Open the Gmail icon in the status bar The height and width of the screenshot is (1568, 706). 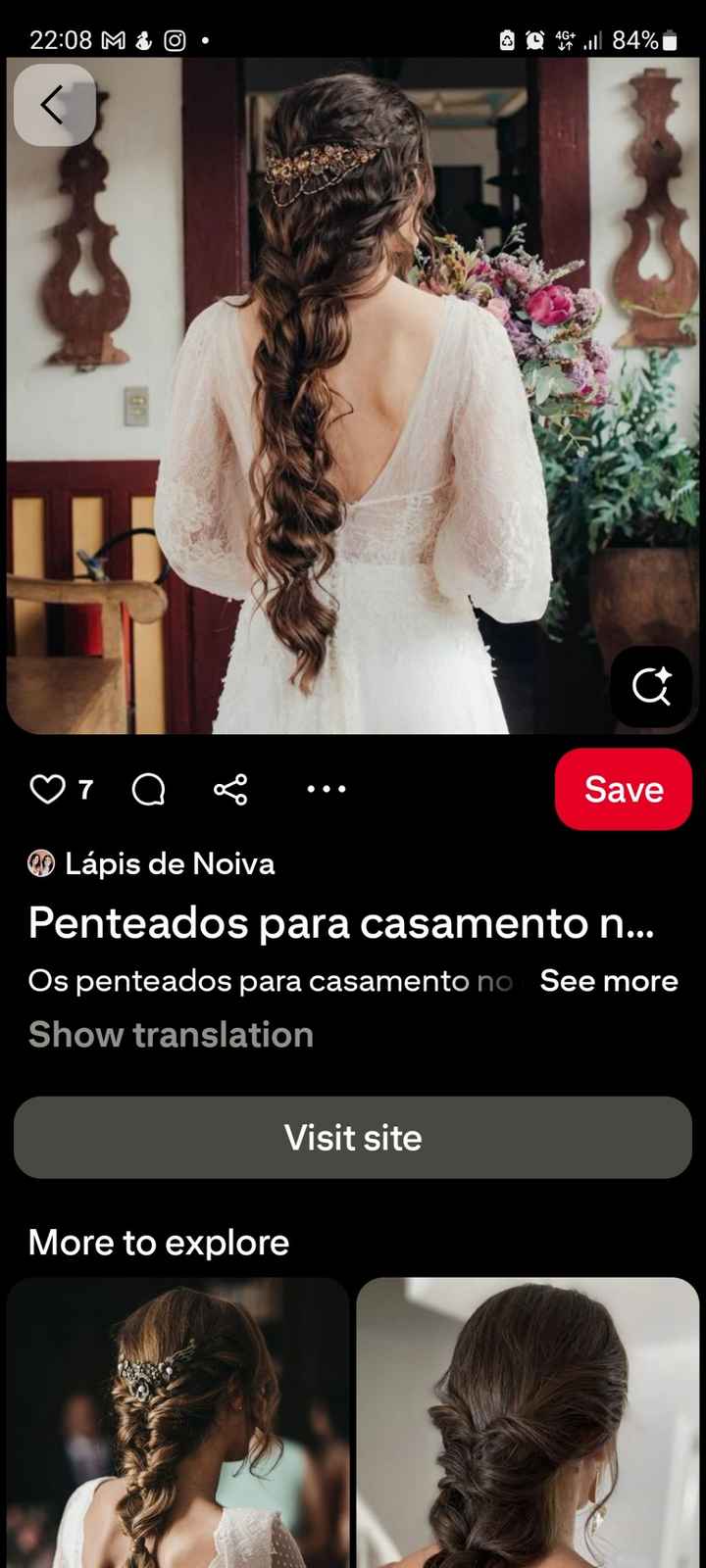pyautogui.click(x=113, y=40)
